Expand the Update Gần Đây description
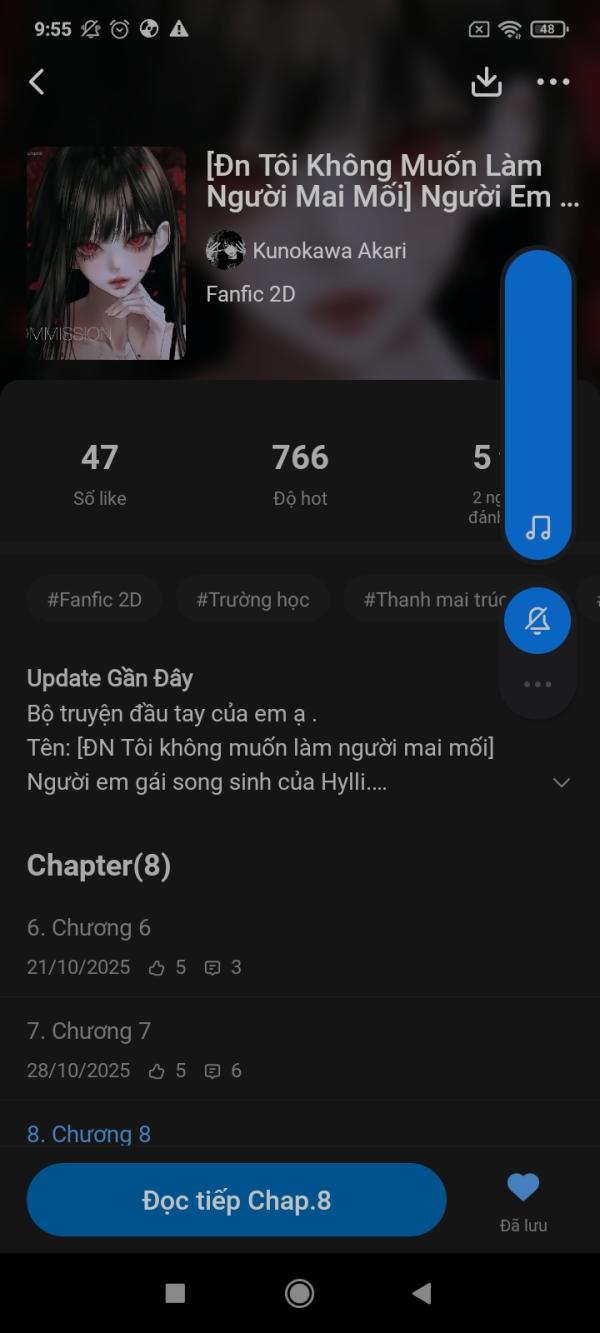Screen dimensions: 600x1333 [562, 782]
